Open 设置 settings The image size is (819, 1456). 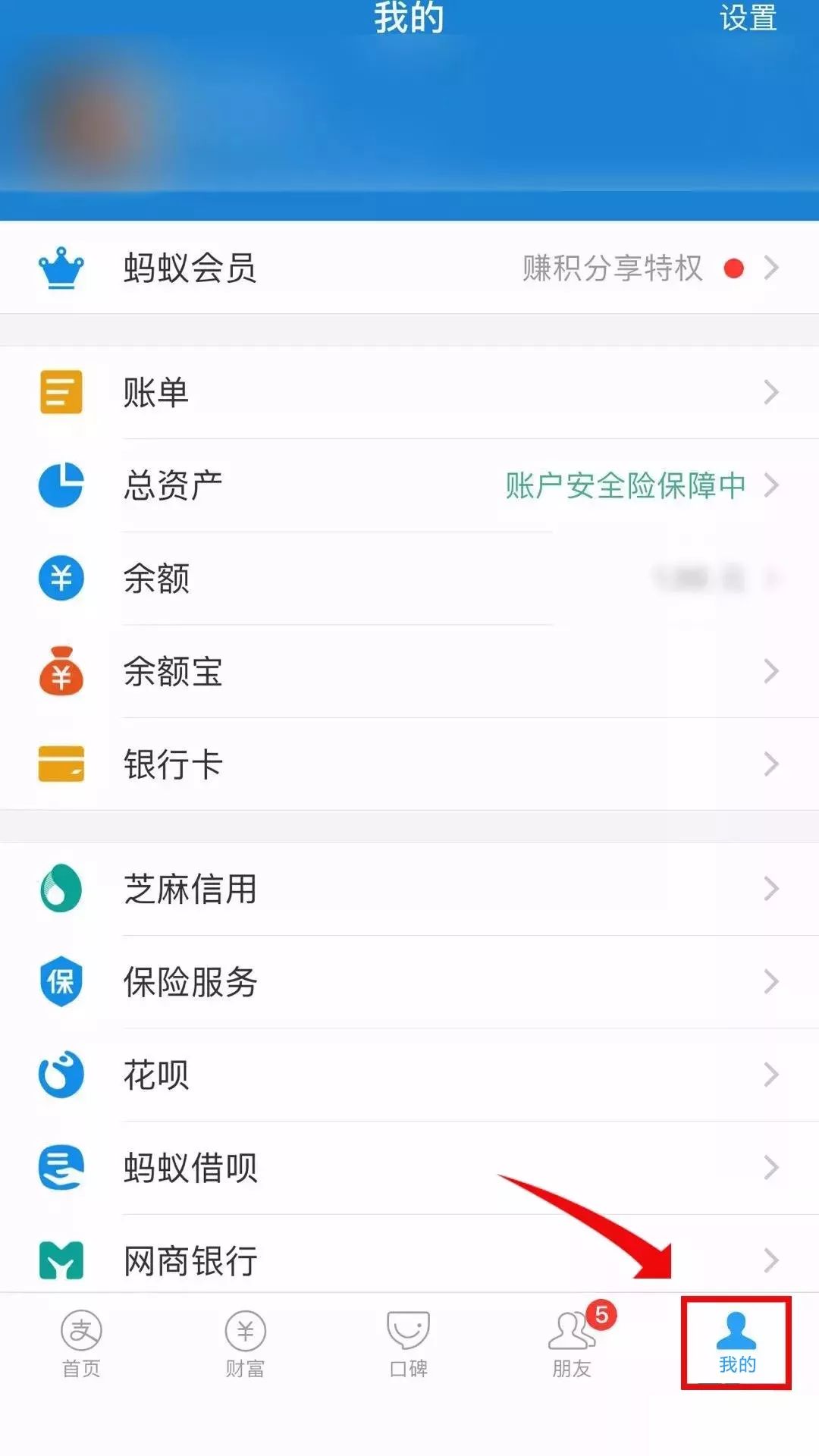747,19
